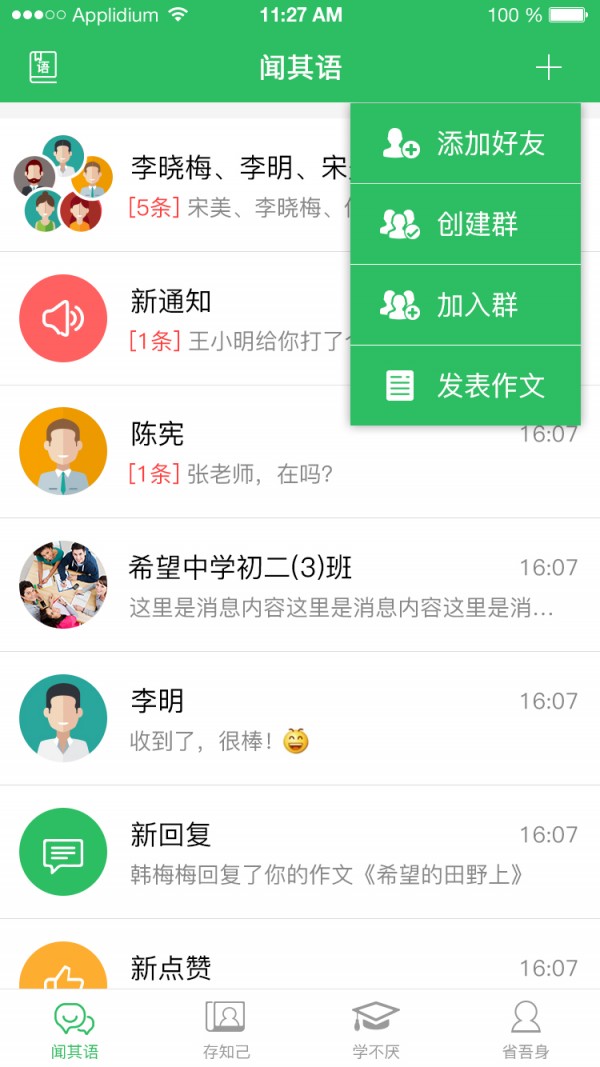Open the 新回复 replies thread

click(300, 852)
